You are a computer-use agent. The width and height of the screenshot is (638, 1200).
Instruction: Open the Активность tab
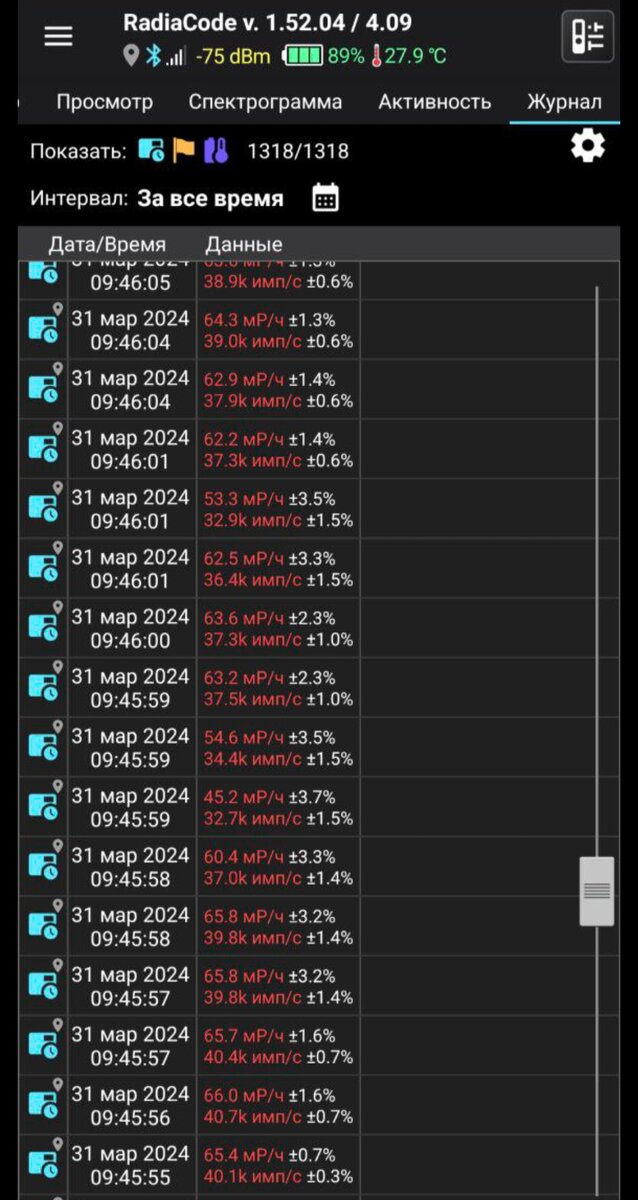coord(434,101)
